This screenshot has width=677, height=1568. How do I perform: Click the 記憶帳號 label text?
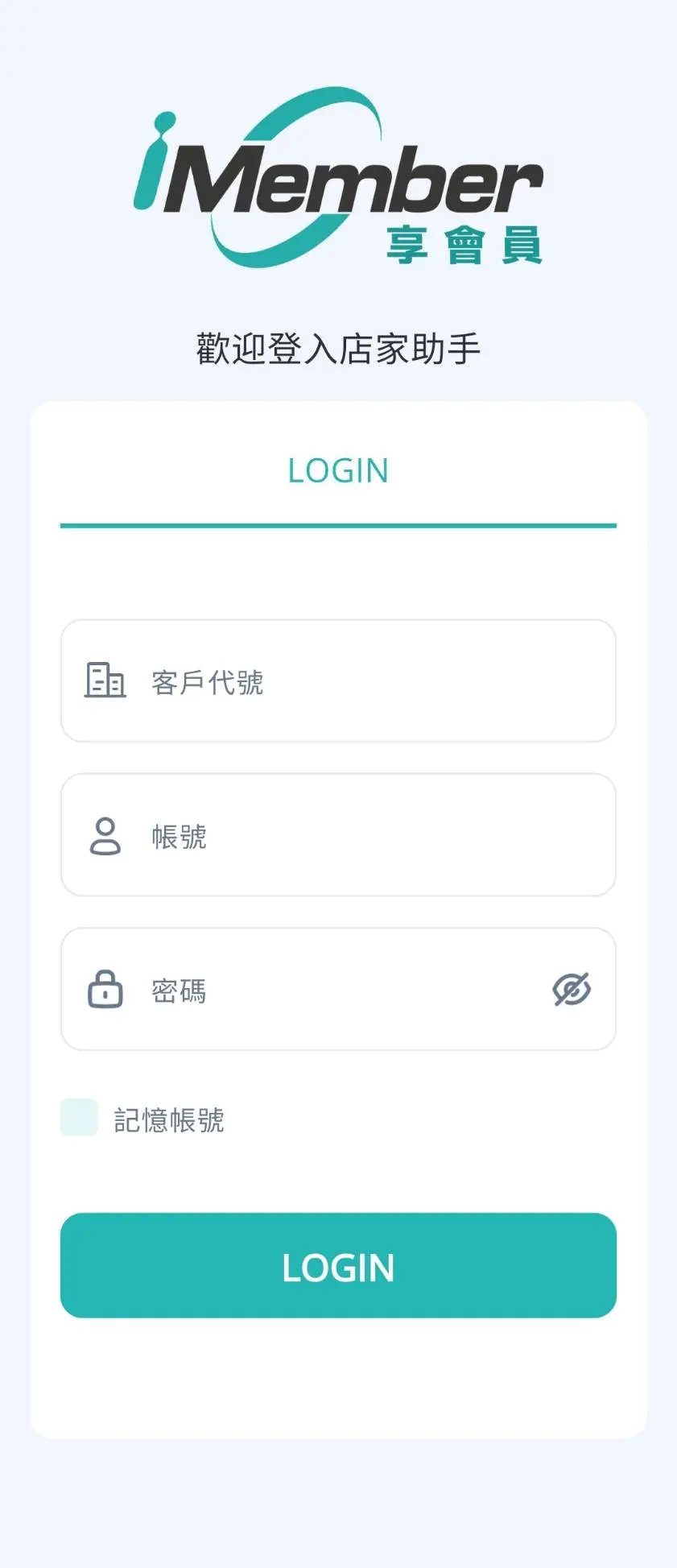(169, 1119)
